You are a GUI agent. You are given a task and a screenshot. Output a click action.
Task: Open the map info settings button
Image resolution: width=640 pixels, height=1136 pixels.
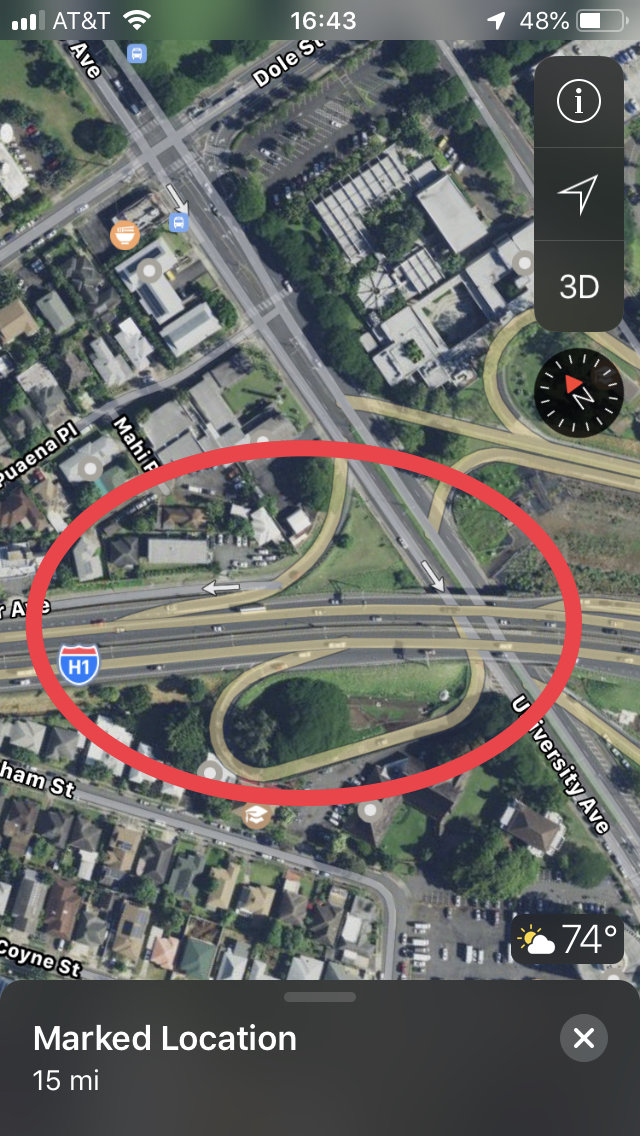point(578,102)
